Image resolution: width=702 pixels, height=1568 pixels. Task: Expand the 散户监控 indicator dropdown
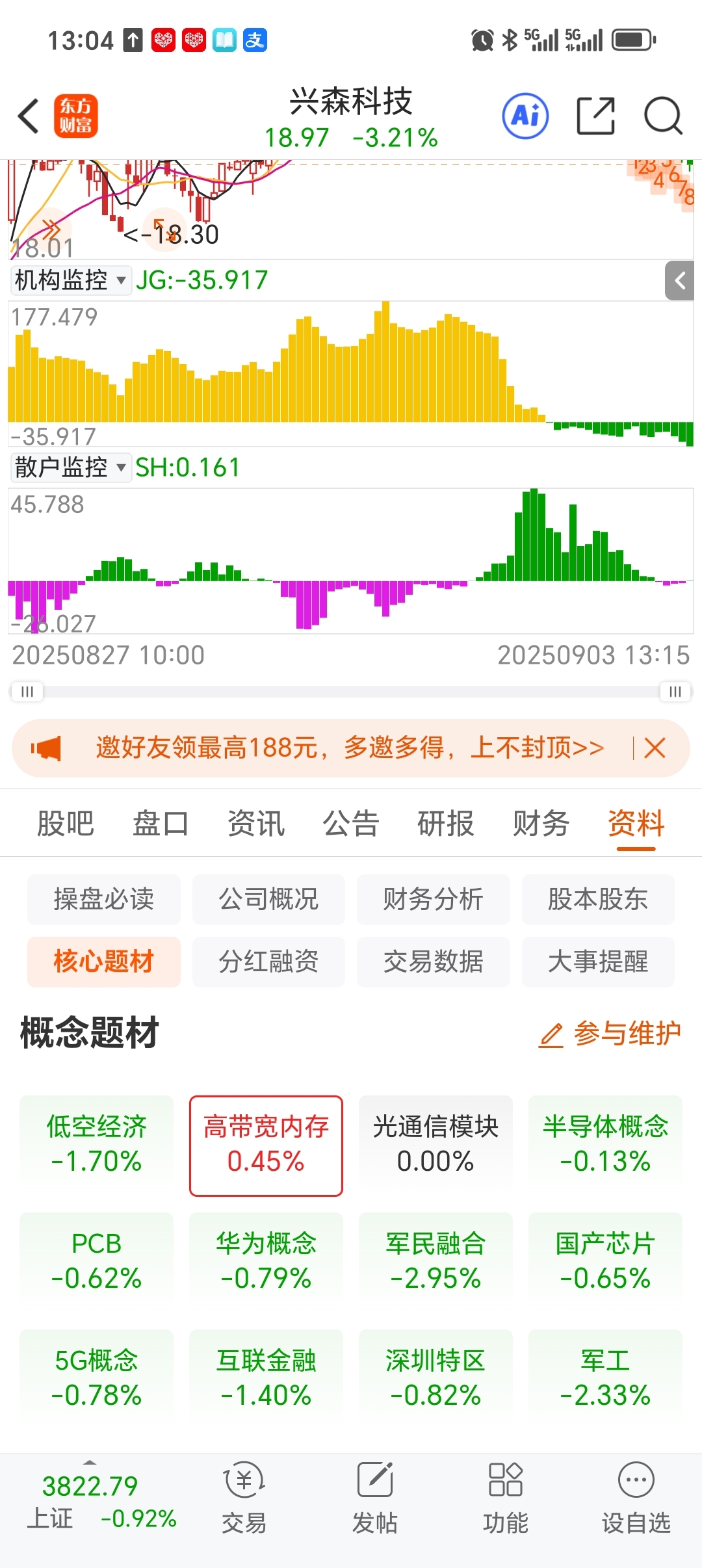71,467
